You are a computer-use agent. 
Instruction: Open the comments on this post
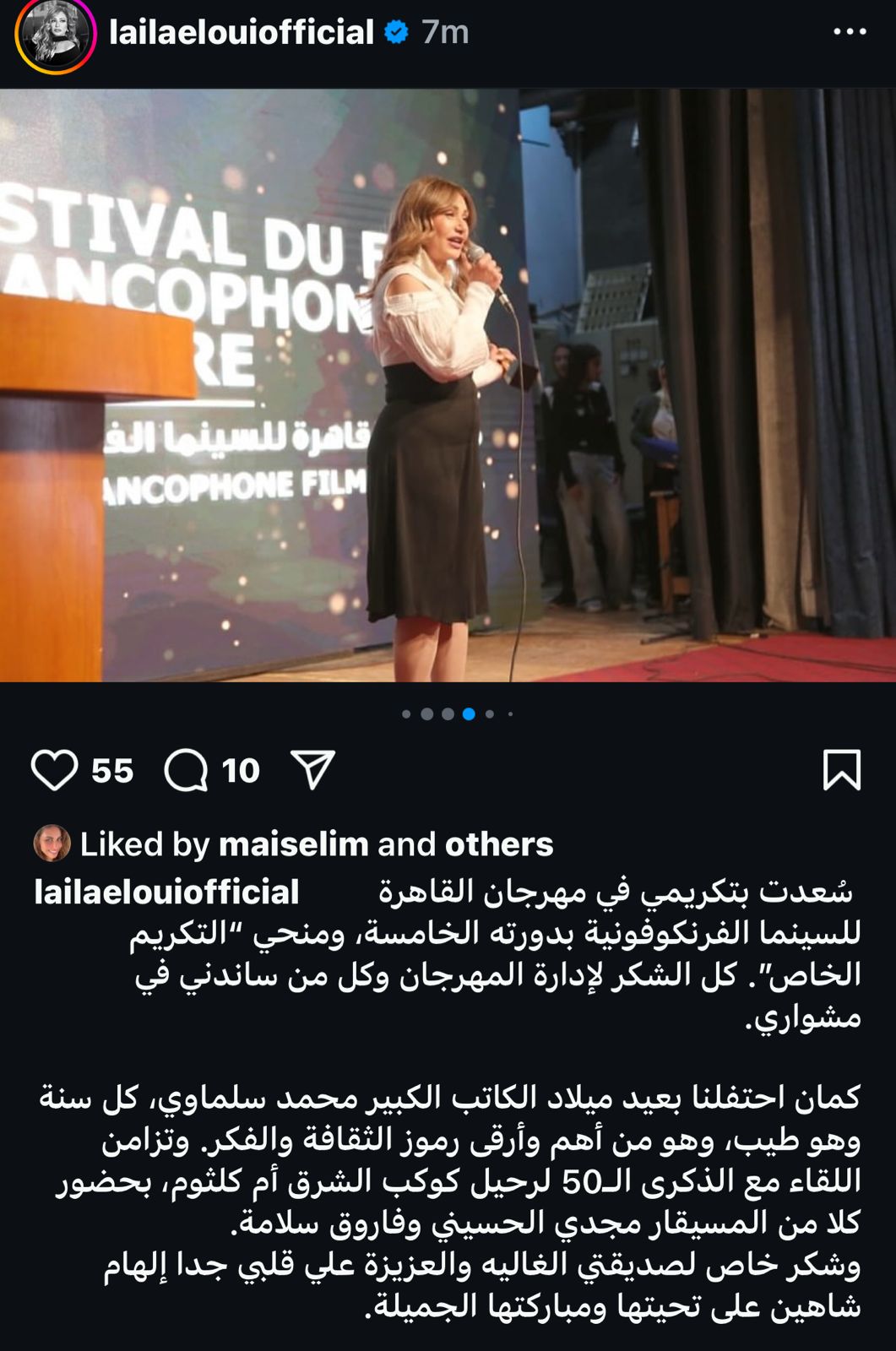187,770
